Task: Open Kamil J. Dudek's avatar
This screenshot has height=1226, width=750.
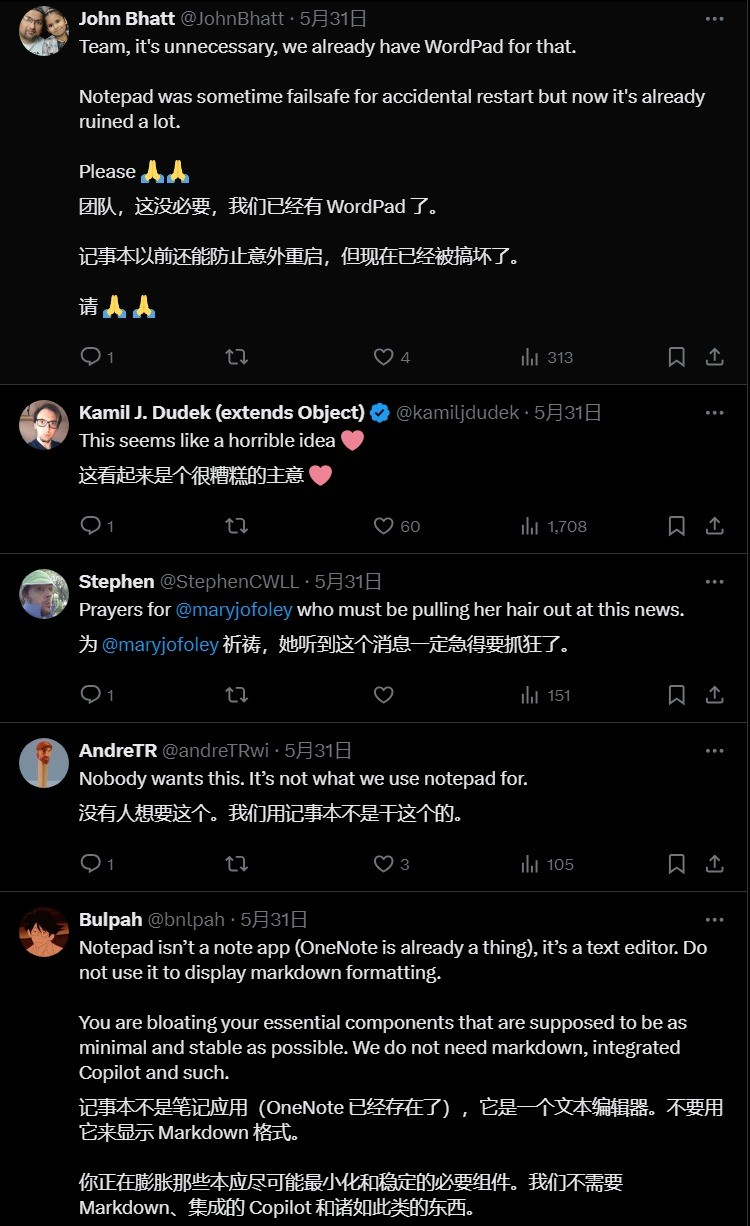Action: click(44, 425)
